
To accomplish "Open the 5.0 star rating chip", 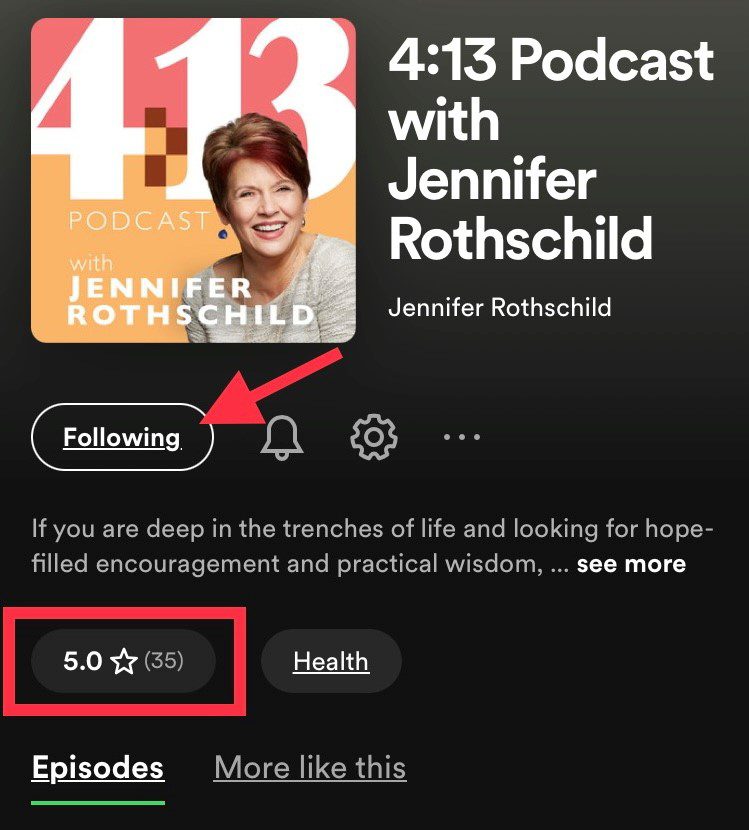I will (x=123, y=661).
